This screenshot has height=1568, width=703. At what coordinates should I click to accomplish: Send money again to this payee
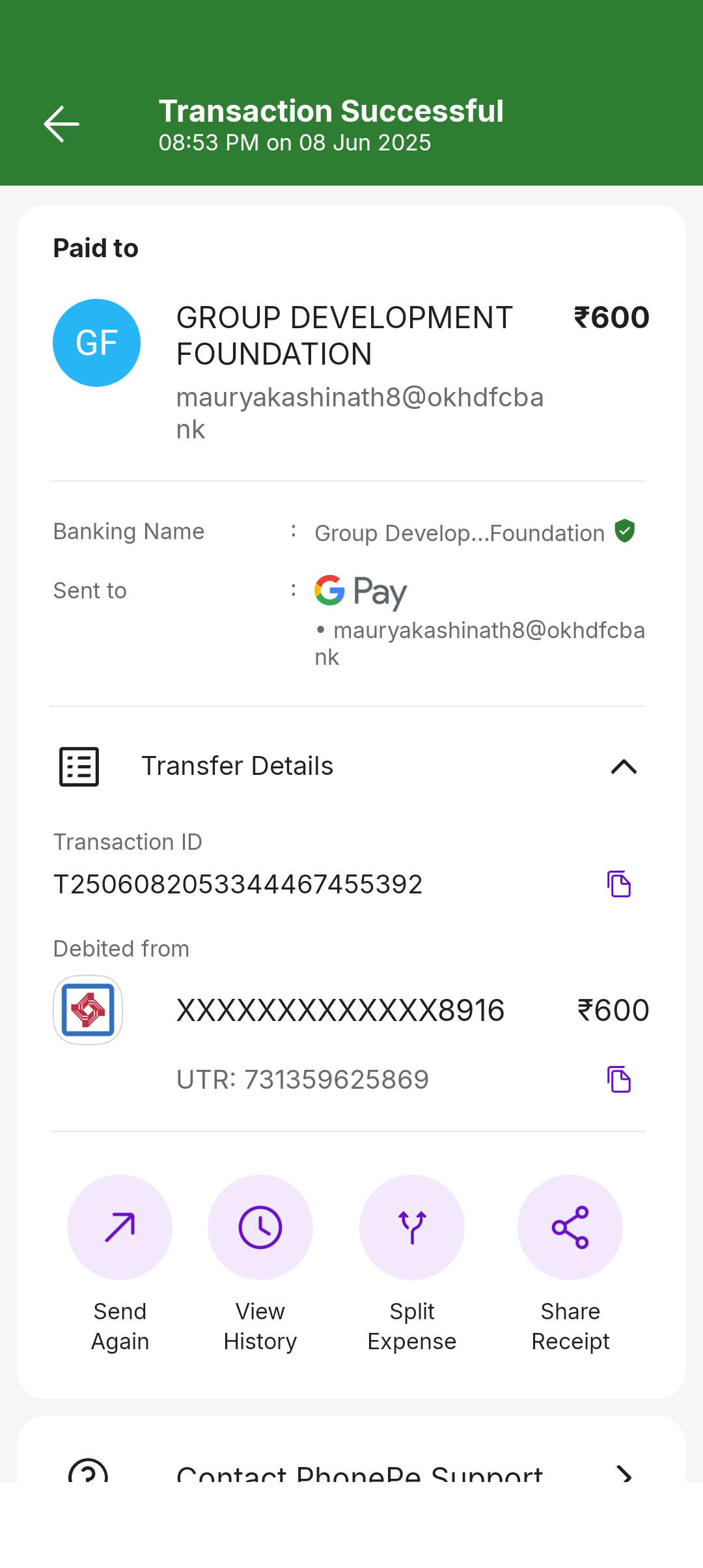(x=120, y=1227)
